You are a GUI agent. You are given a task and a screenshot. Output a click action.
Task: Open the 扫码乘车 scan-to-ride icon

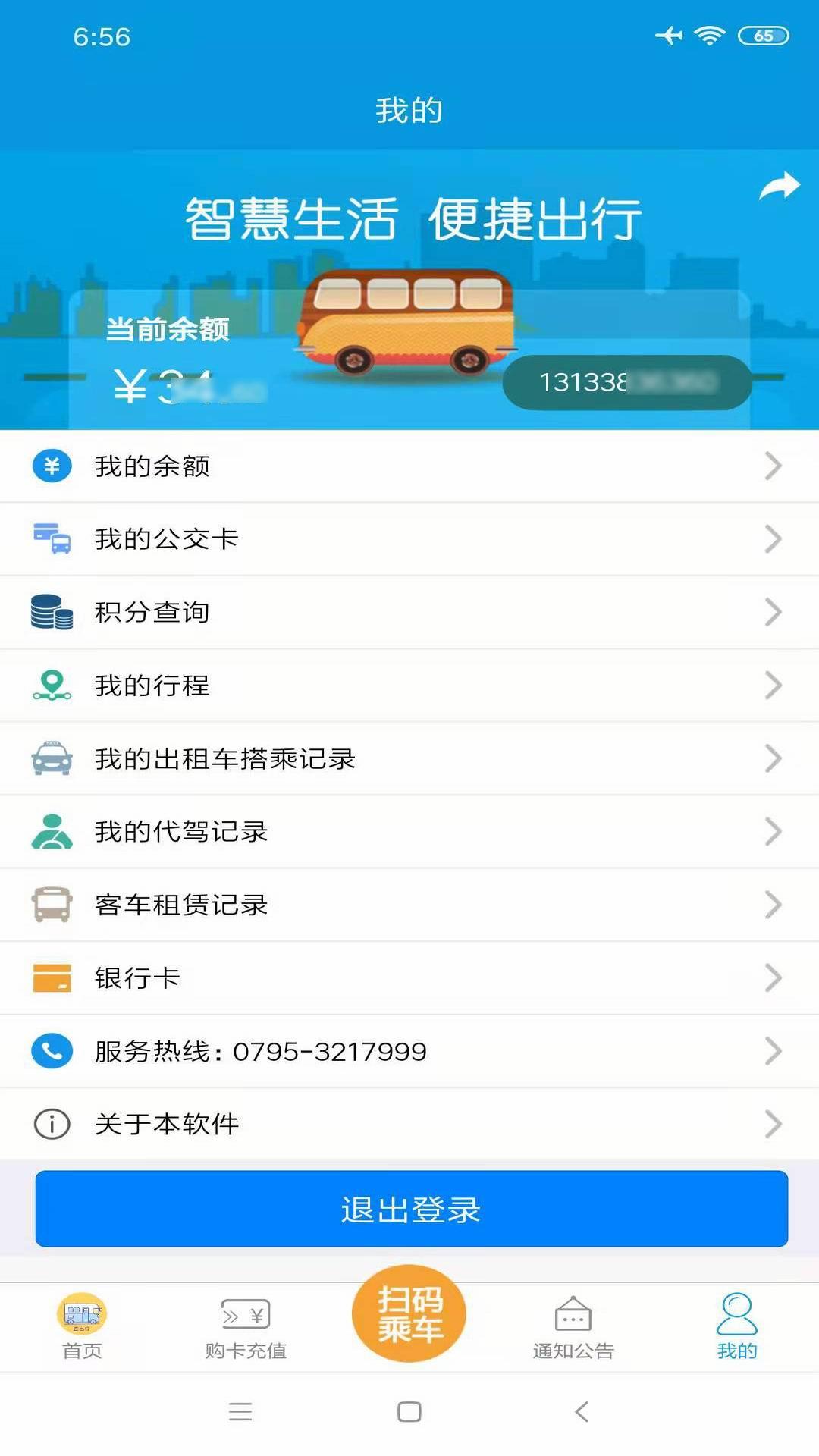coord(409,1314)
